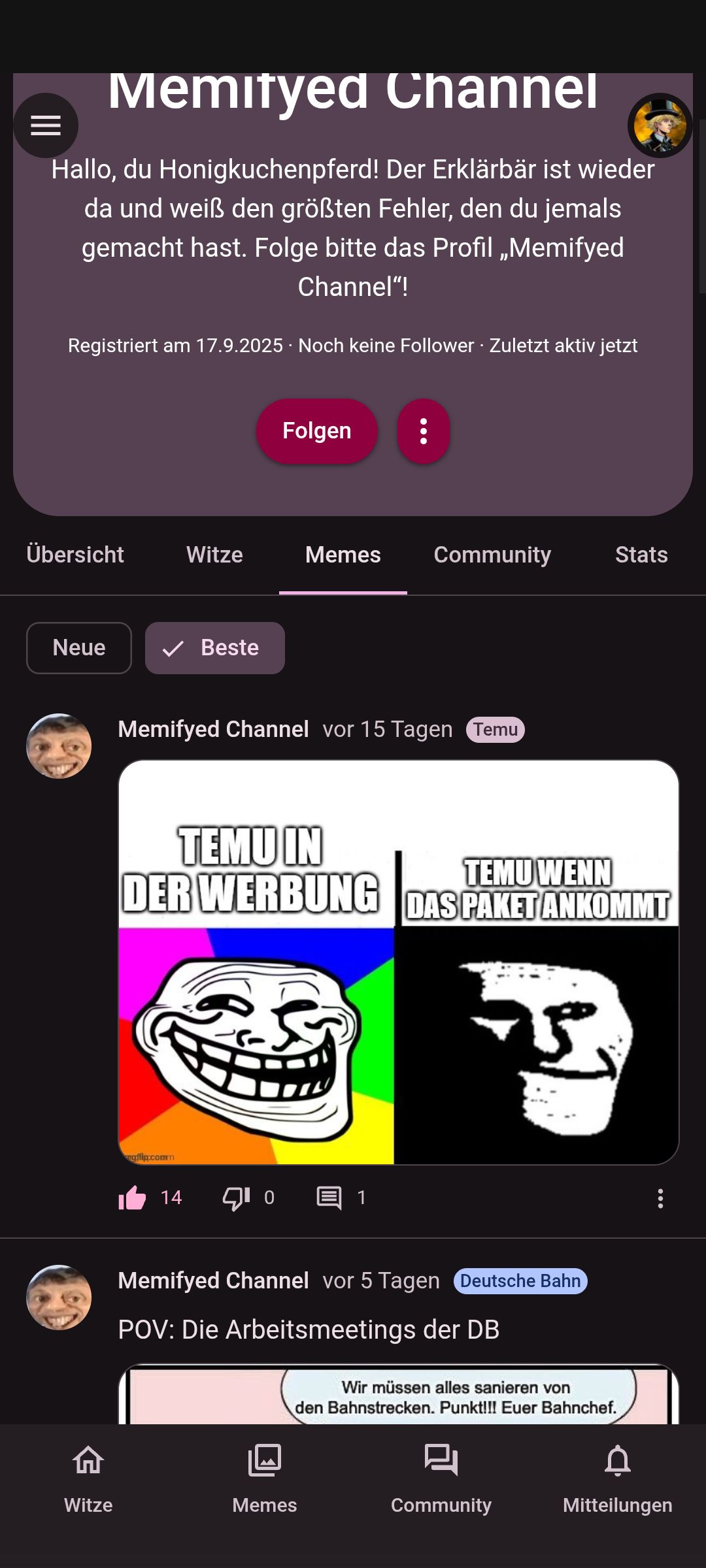Viewport: 706px width, 1568px height.
Task: Select the Beste sorting chip
Action: [215, 648]
